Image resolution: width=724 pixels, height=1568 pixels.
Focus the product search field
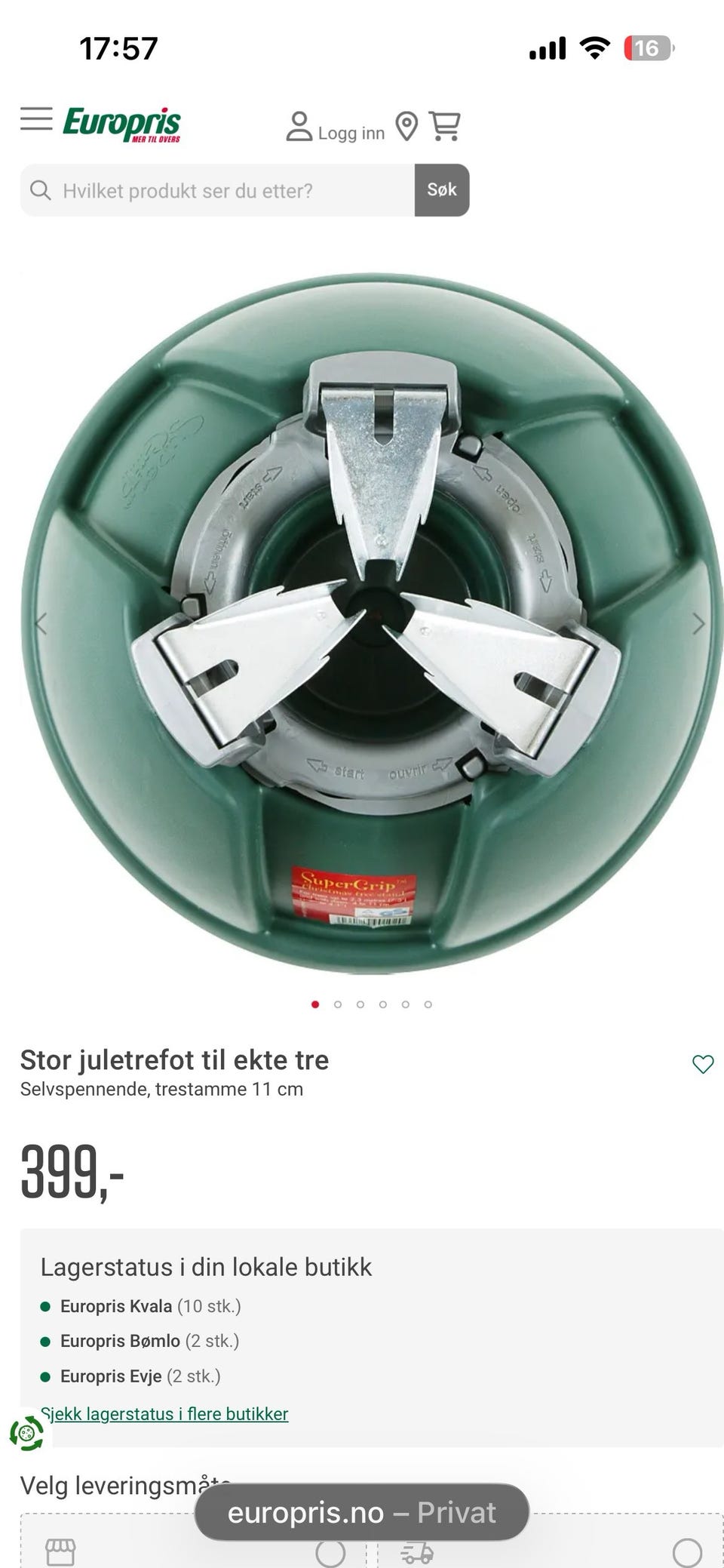(217, 190)
